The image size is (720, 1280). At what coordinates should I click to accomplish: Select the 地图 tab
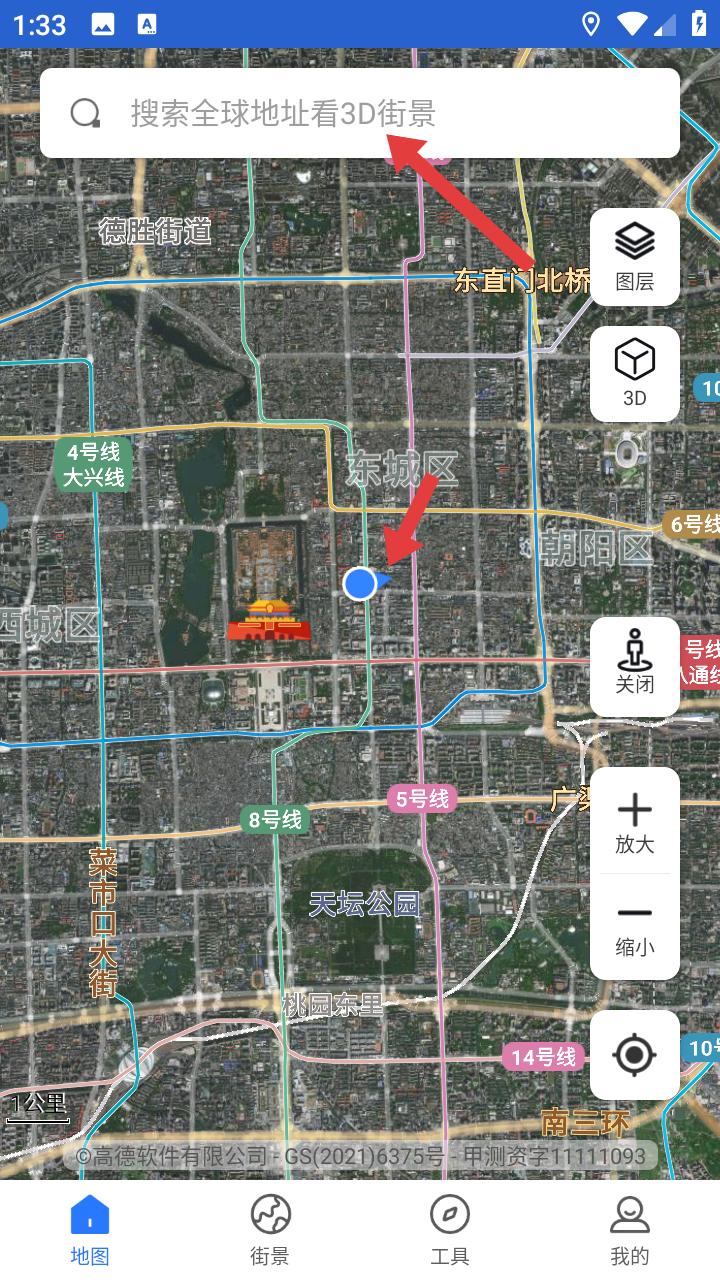coord(90,1230)
